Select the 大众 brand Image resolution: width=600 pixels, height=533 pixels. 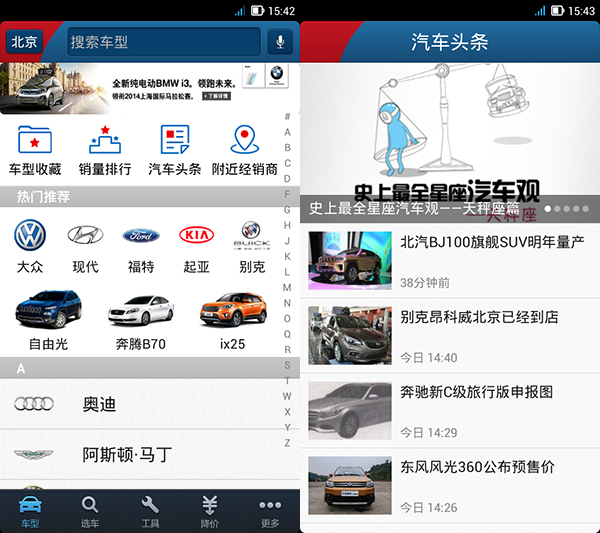(x=30, y=247)
